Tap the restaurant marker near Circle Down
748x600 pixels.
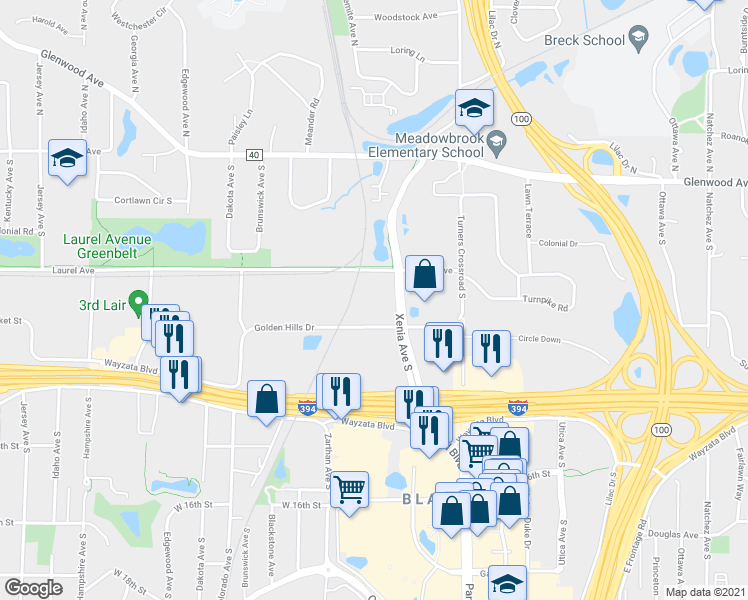[490, 348]
